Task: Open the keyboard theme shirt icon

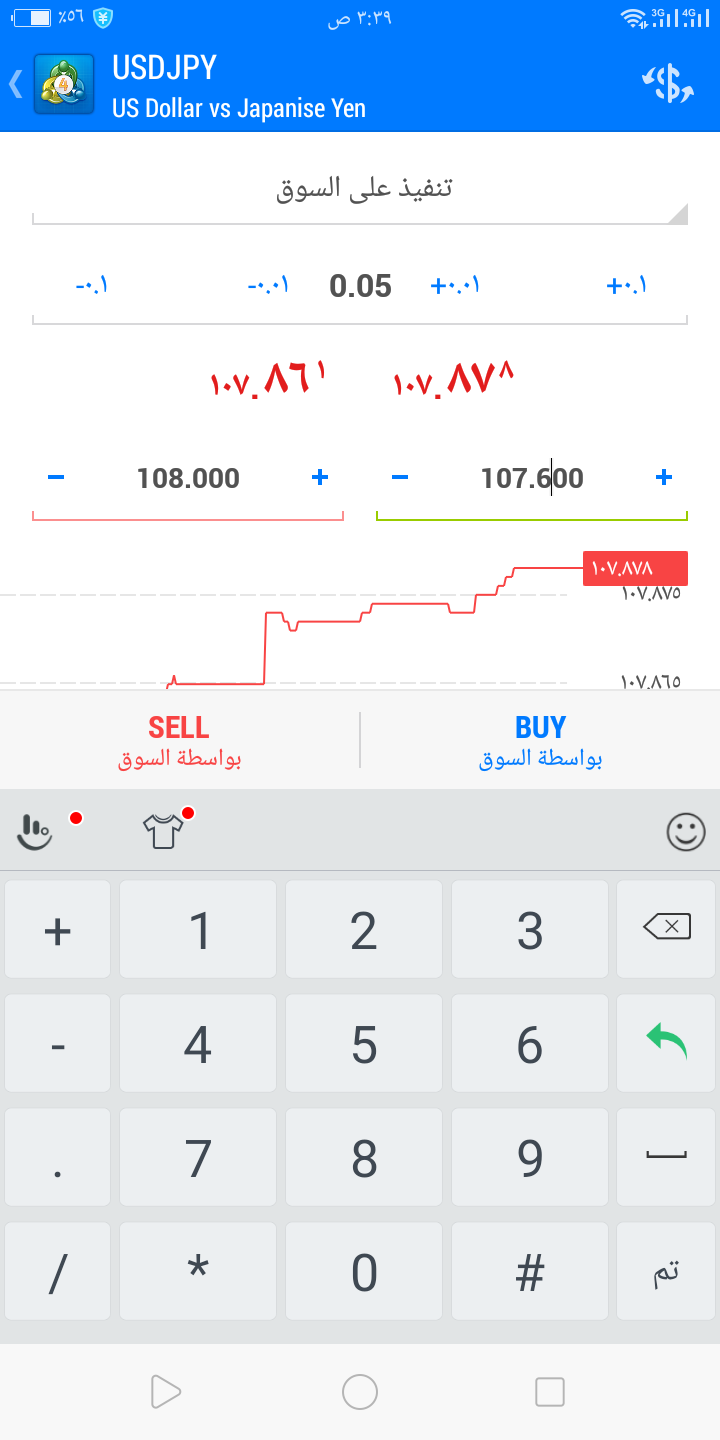Action: 165,830
